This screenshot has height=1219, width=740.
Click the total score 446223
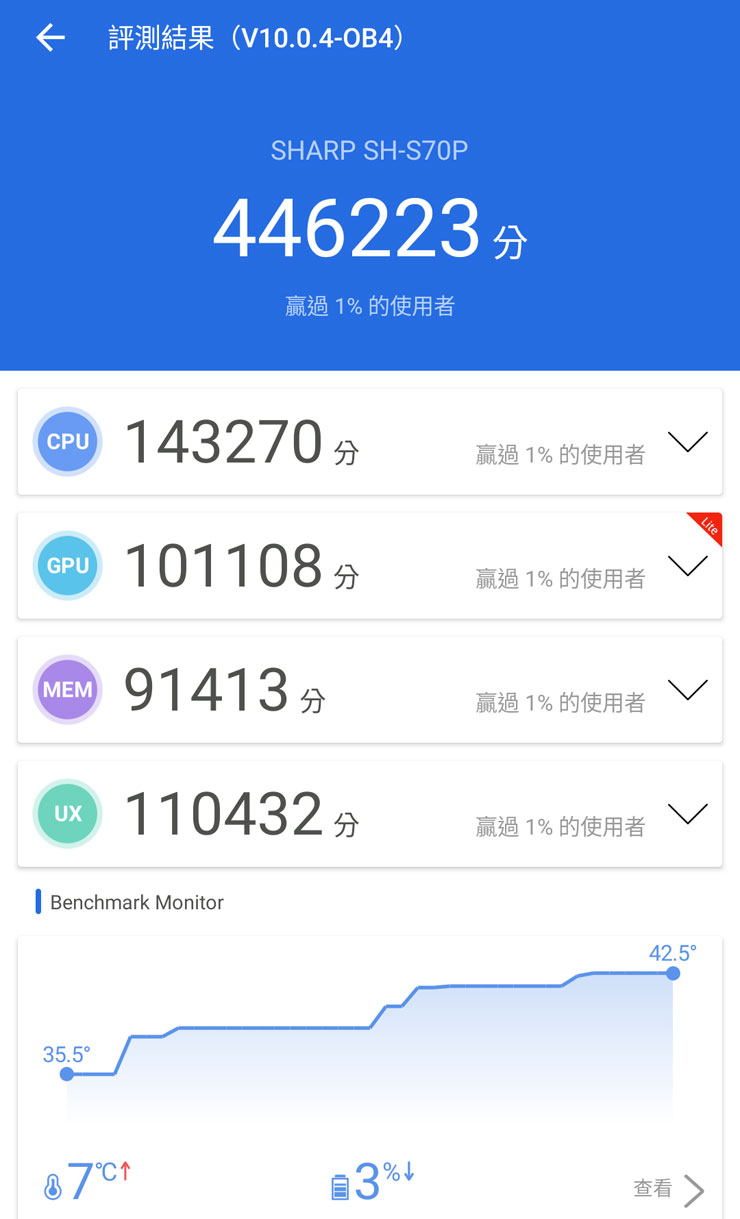pos(355,230)
